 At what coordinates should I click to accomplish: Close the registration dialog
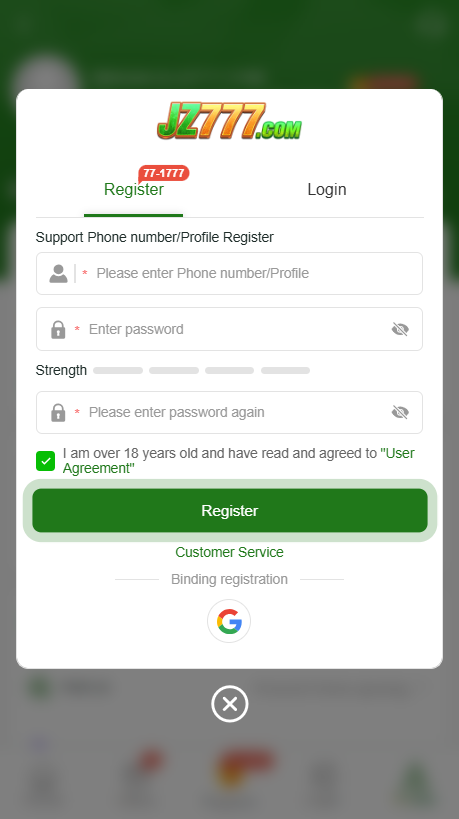point(230,704)
